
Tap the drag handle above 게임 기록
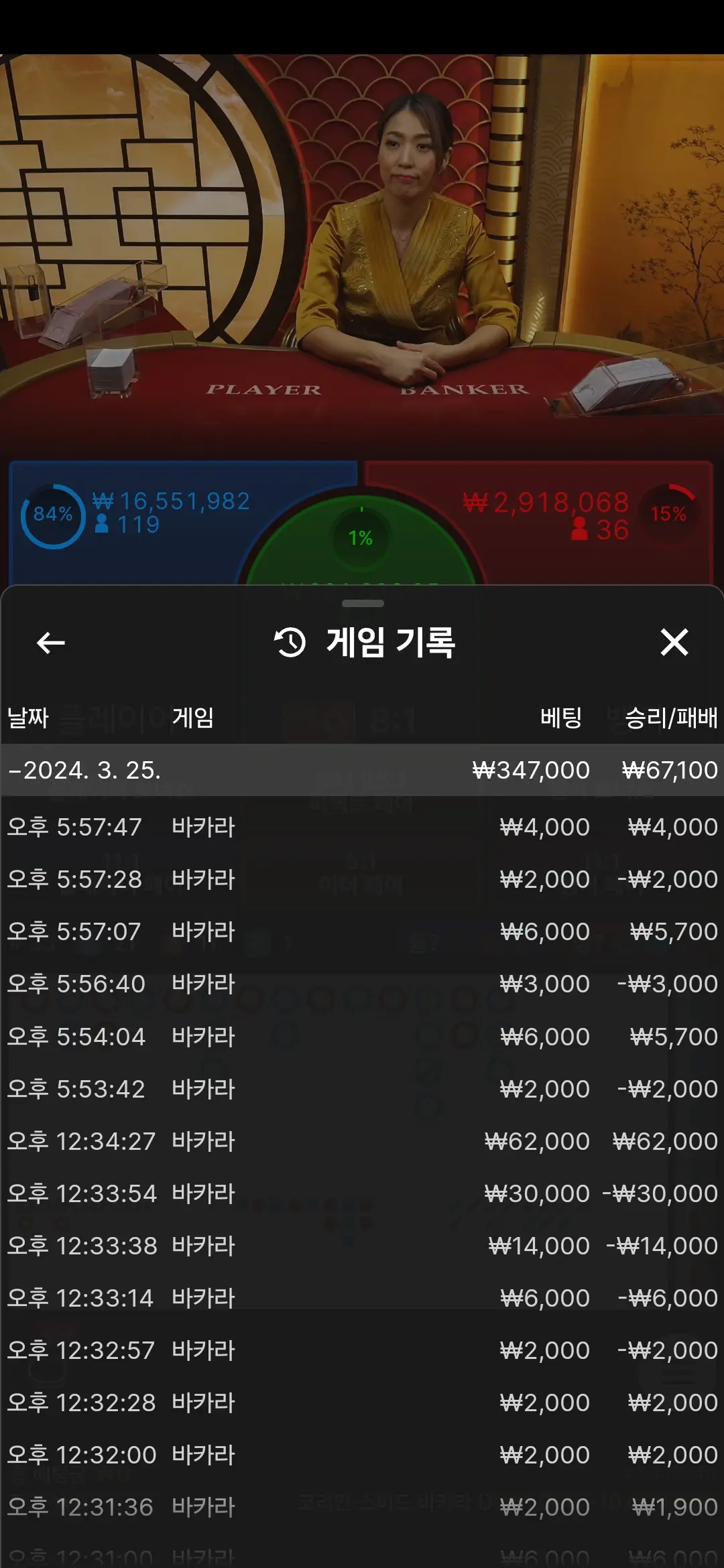pyautogui.click(x=363, y=603)
